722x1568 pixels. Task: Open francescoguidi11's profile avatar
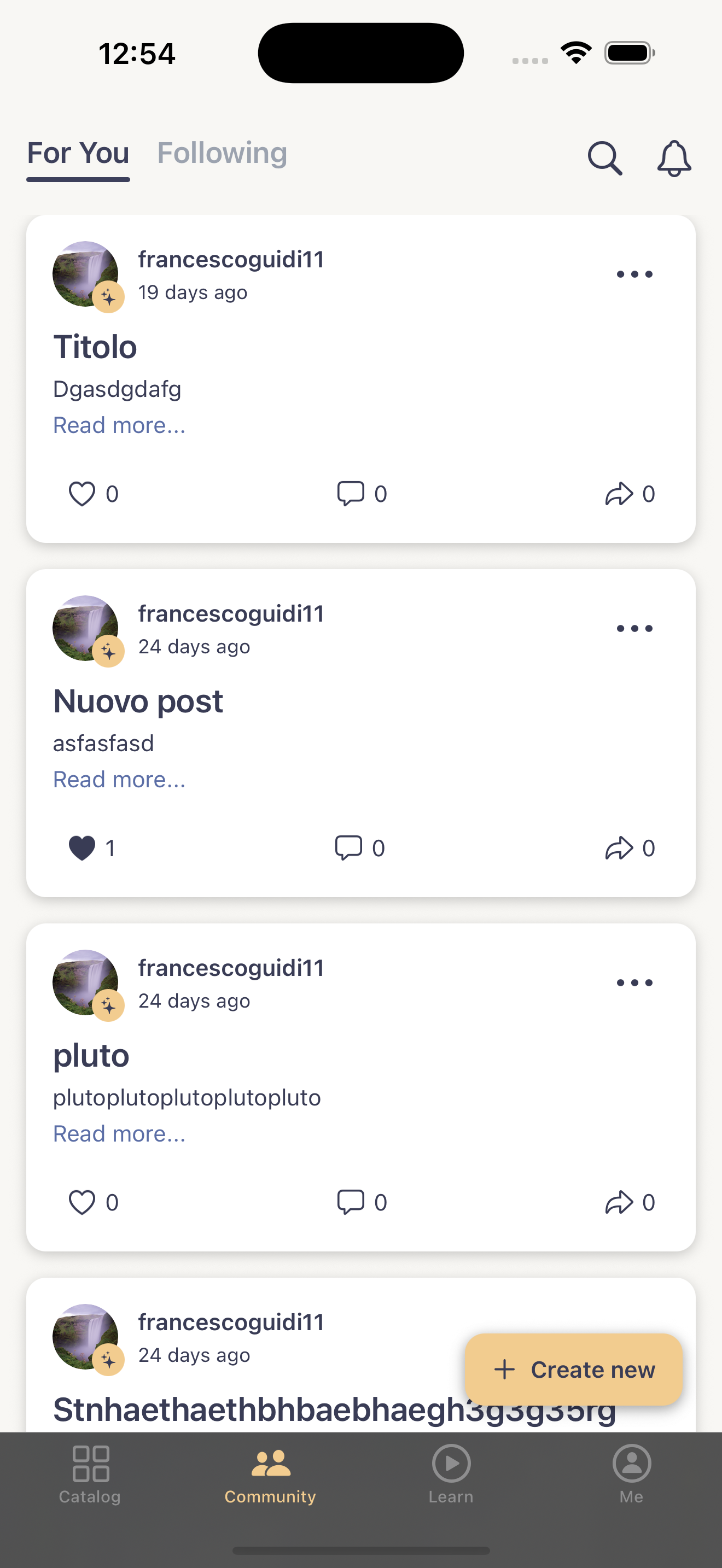[x=85, y=274]
